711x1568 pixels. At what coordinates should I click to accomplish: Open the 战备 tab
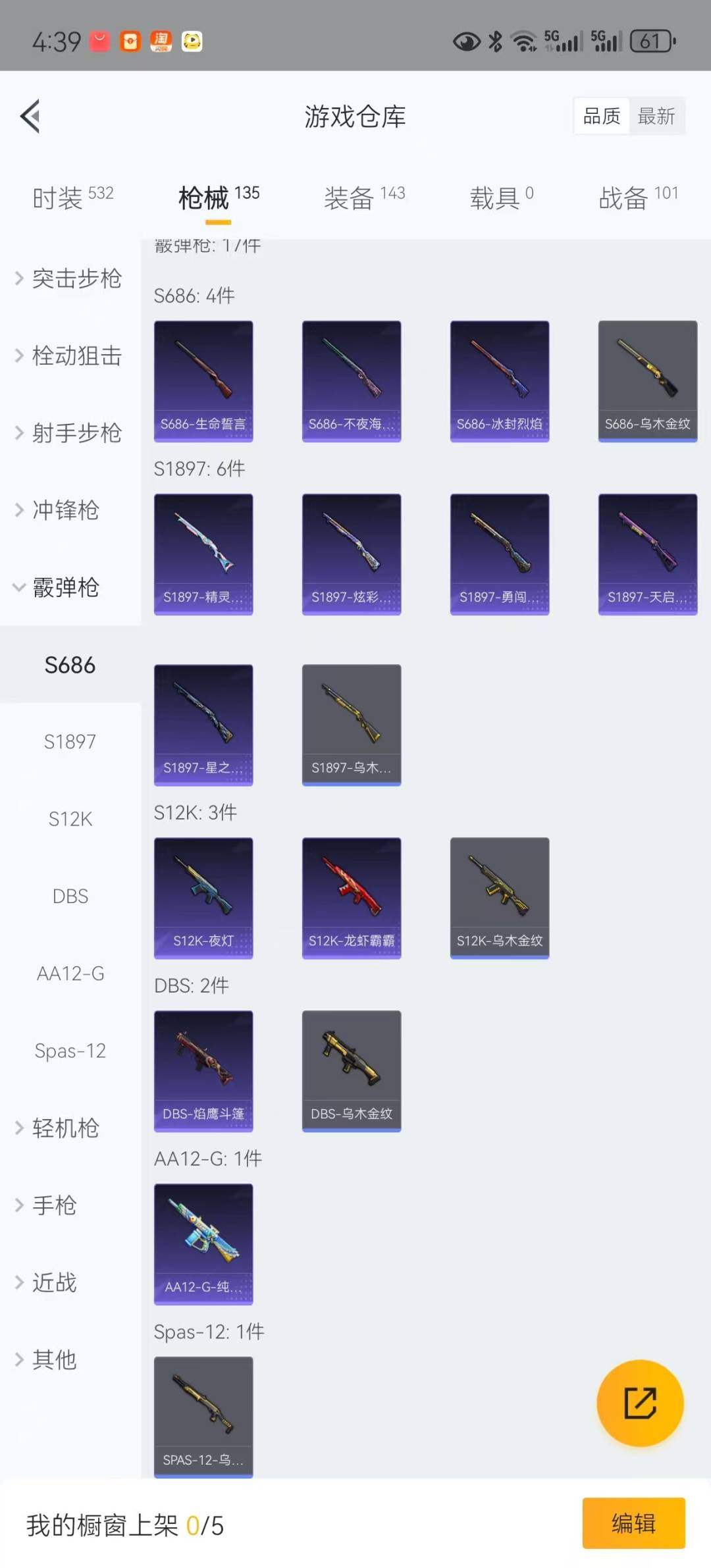tap(637, 197)
